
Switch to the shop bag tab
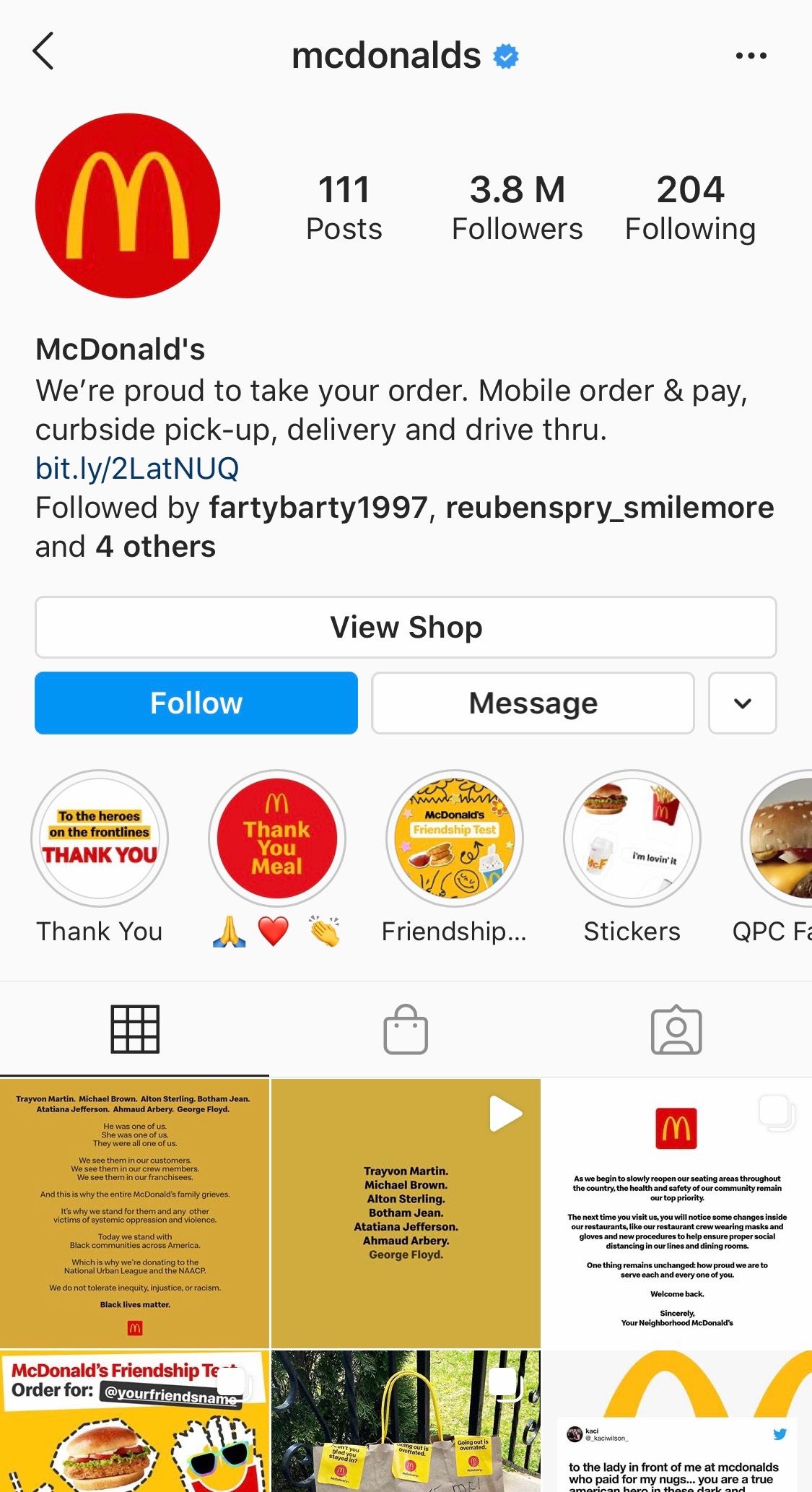[406, 1029]
